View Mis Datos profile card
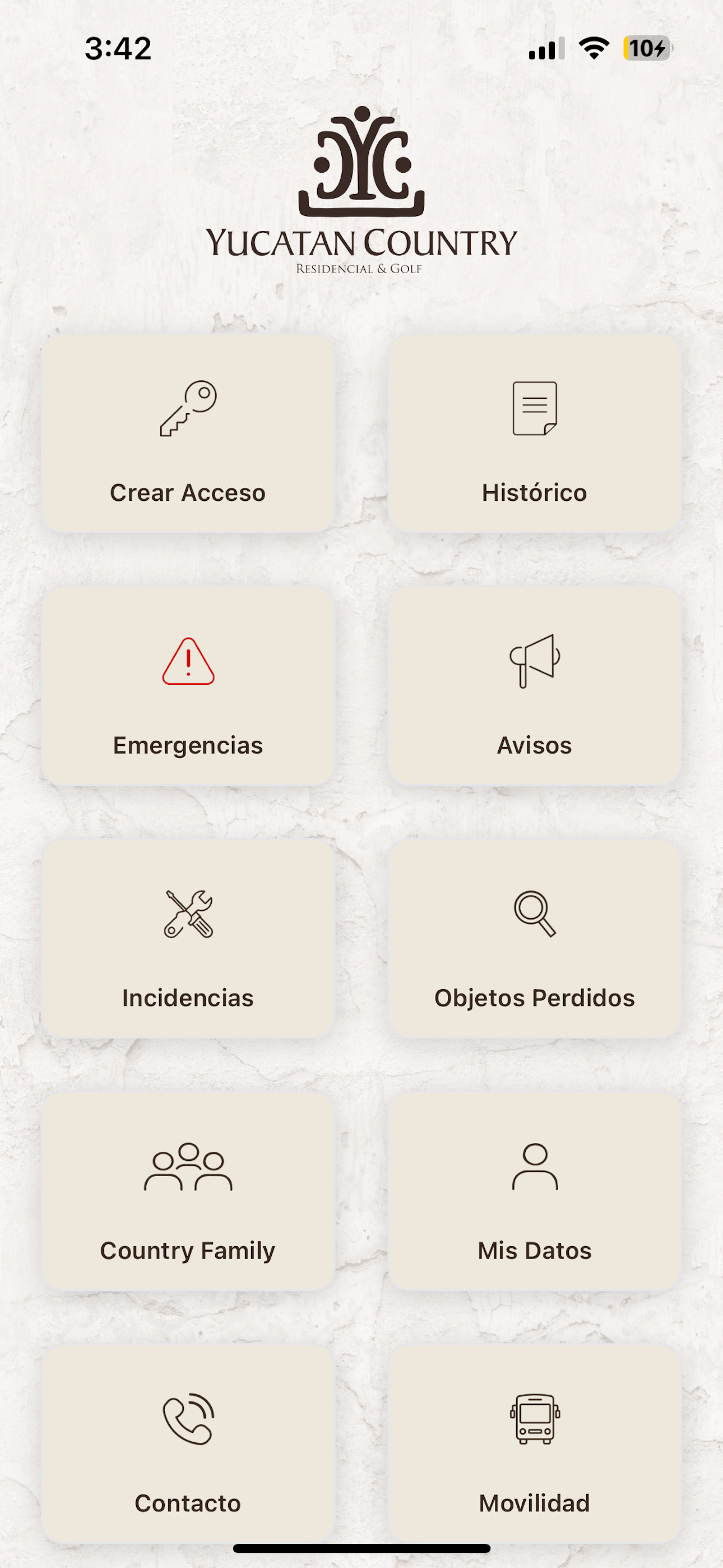Image resolution: width=723 pixels, height=1568 pixels. tap(534, 1191)
